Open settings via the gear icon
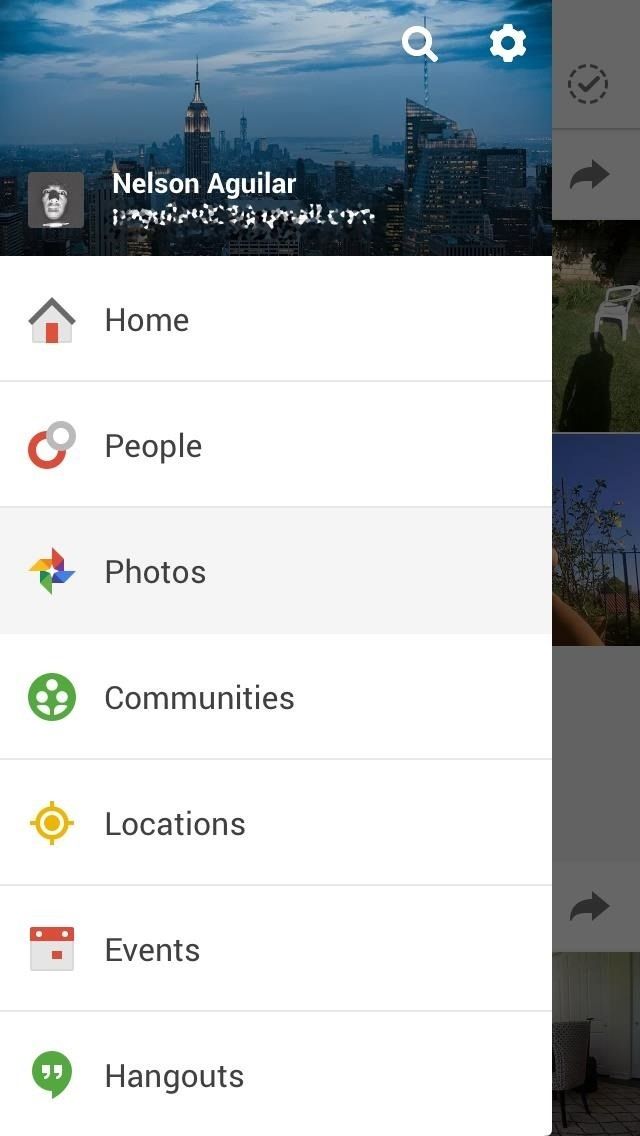The image size is (640, 1136). pos(508,44)
